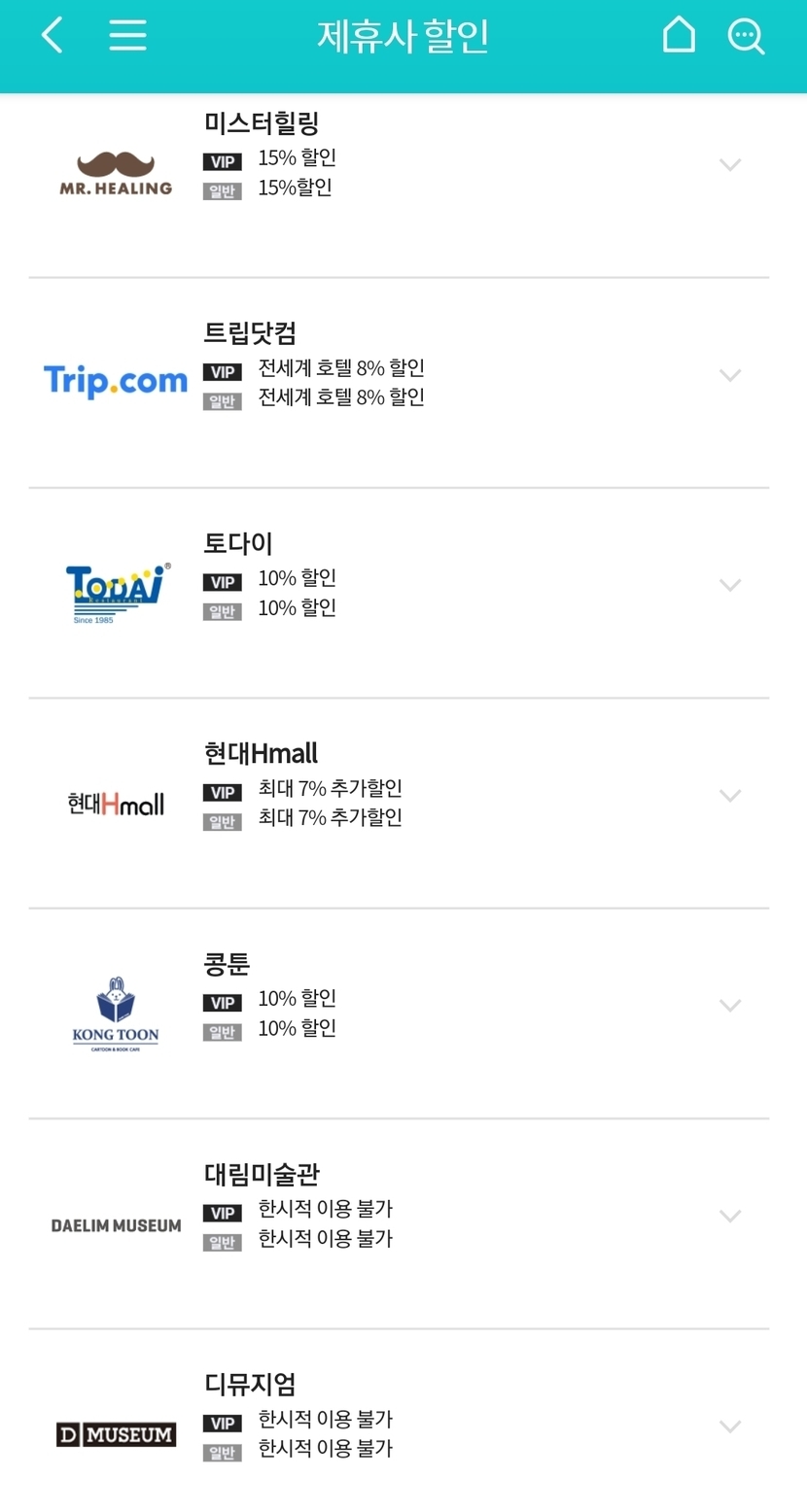The height and width of the screenshot is (1512, 807).
Task: Expand the 디뮤지엄 row
Action: pos(729,1426)
